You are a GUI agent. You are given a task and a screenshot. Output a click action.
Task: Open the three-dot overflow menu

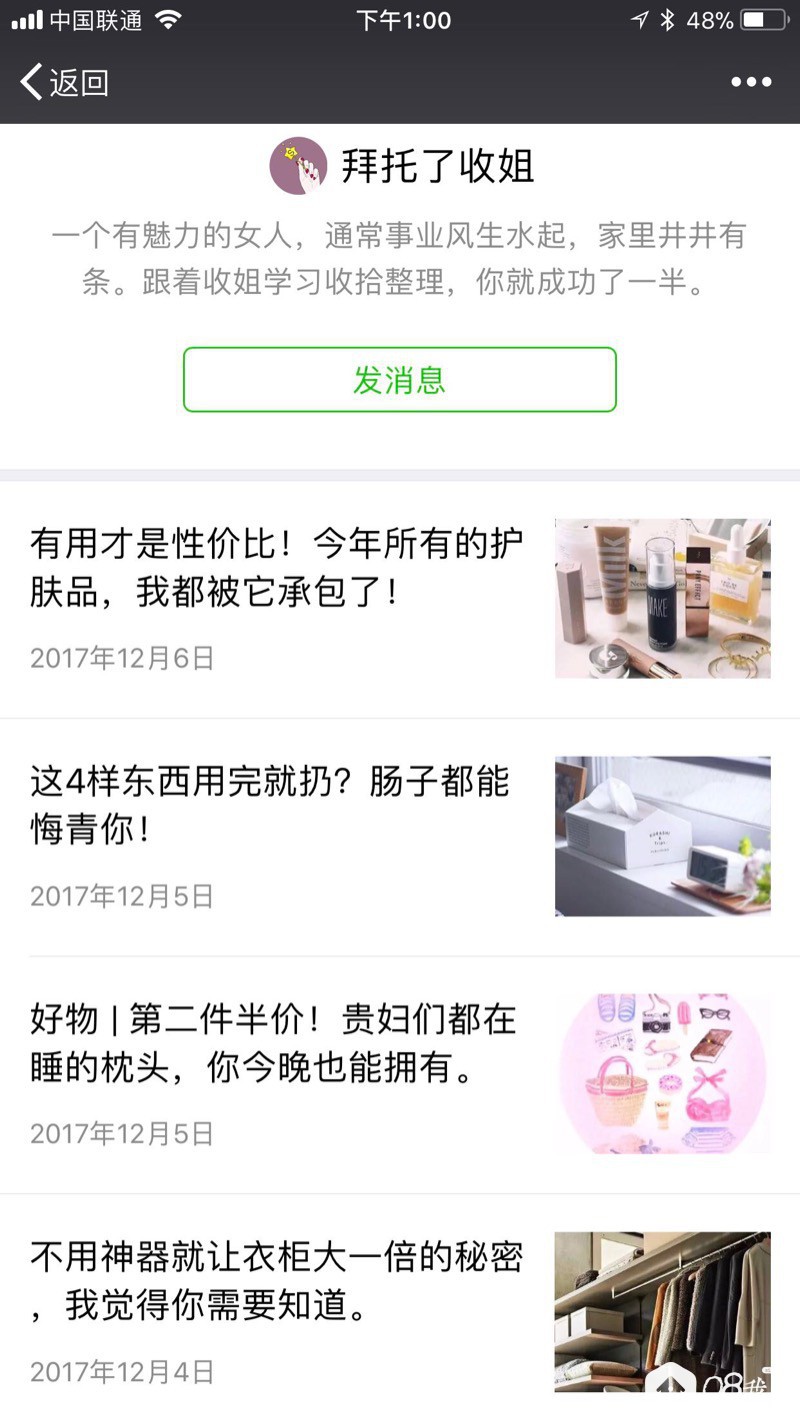750,82
